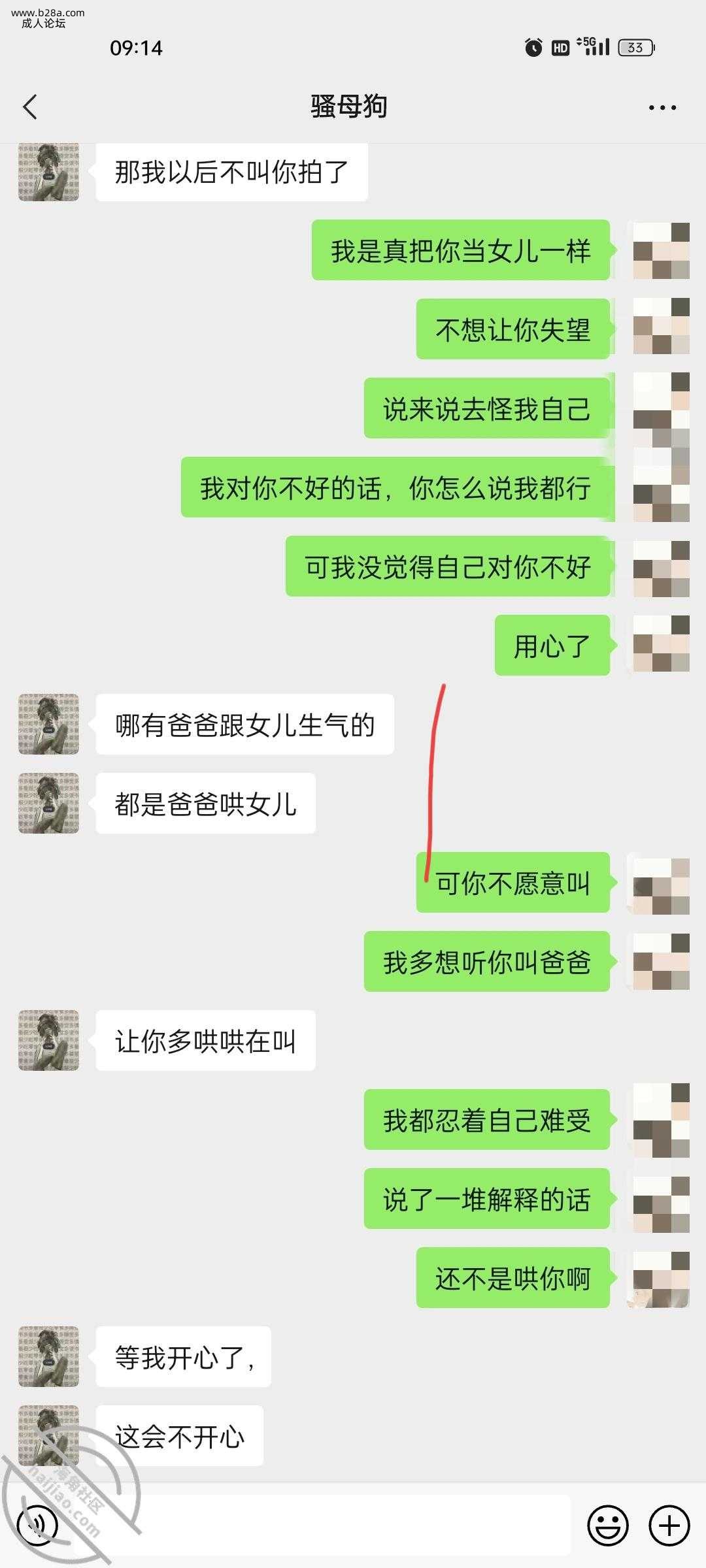Tap own avatar beside "用心了" message
Image resolution: width=706 pixels, height=1568 pixels.
(x=661, y=644)
